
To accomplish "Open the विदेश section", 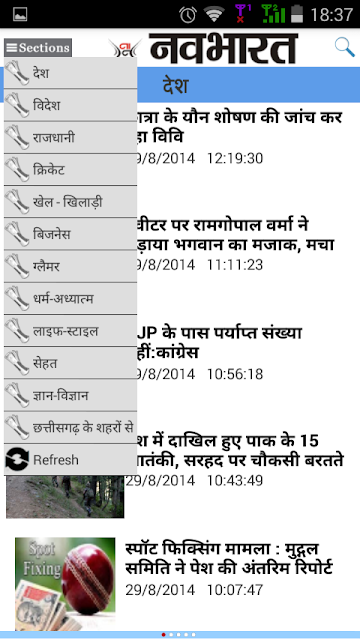I will 70,105.
